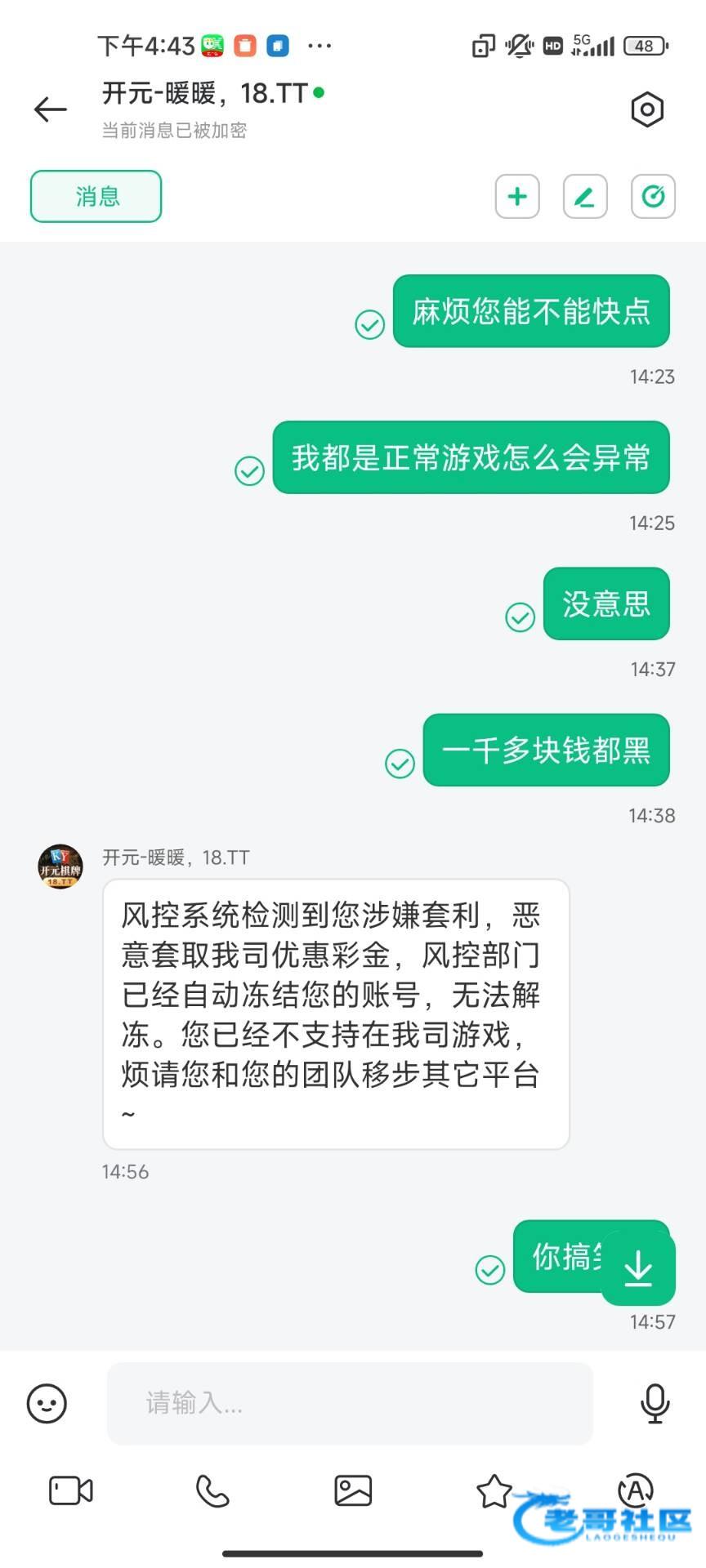This screenshot has width=706, height=1568.
Task: Start a voice call
Action: pos(212,1491)
